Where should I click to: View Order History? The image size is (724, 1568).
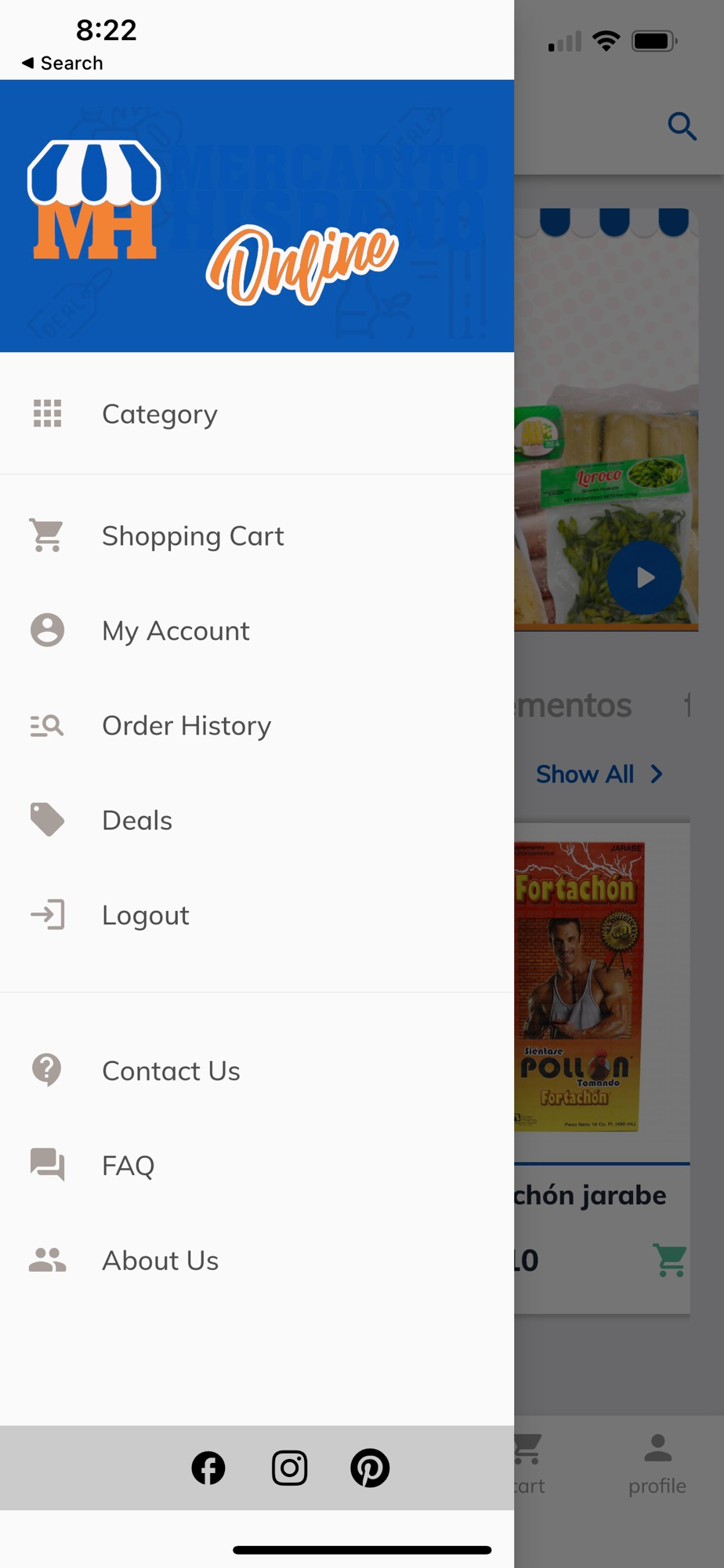tap(186, 726)
